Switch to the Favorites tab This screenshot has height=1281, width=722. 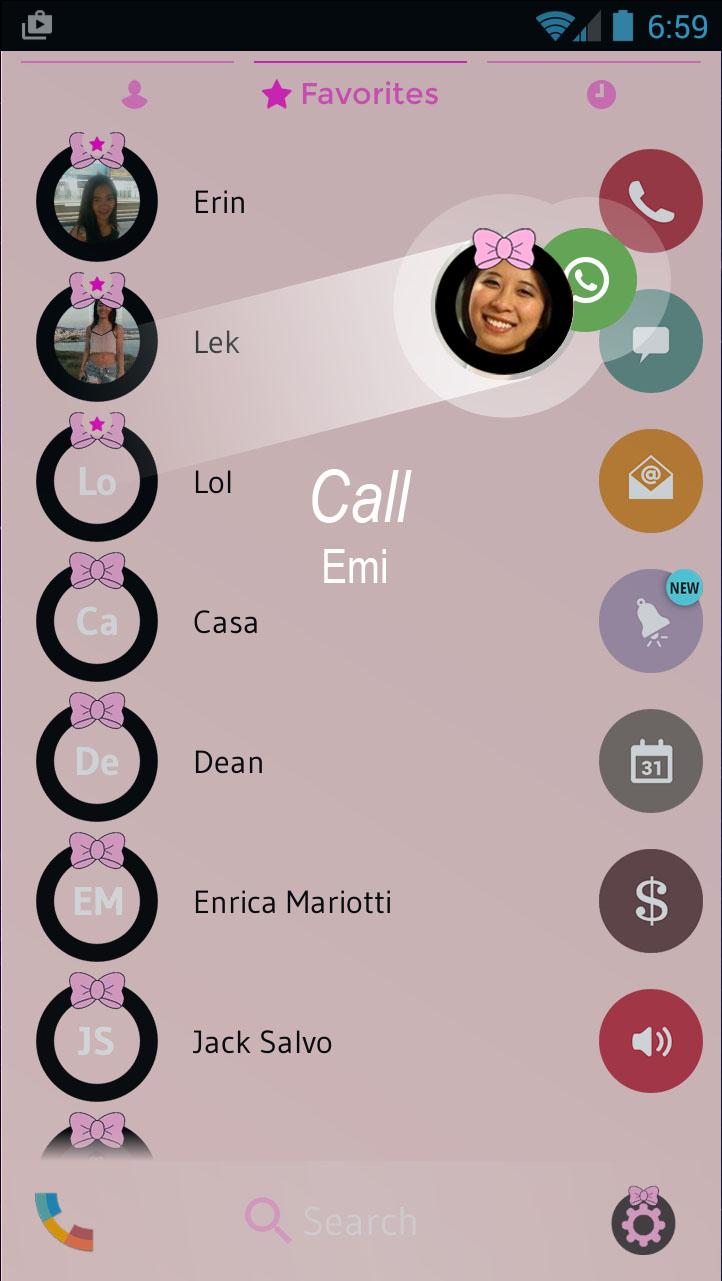[349, 94]
